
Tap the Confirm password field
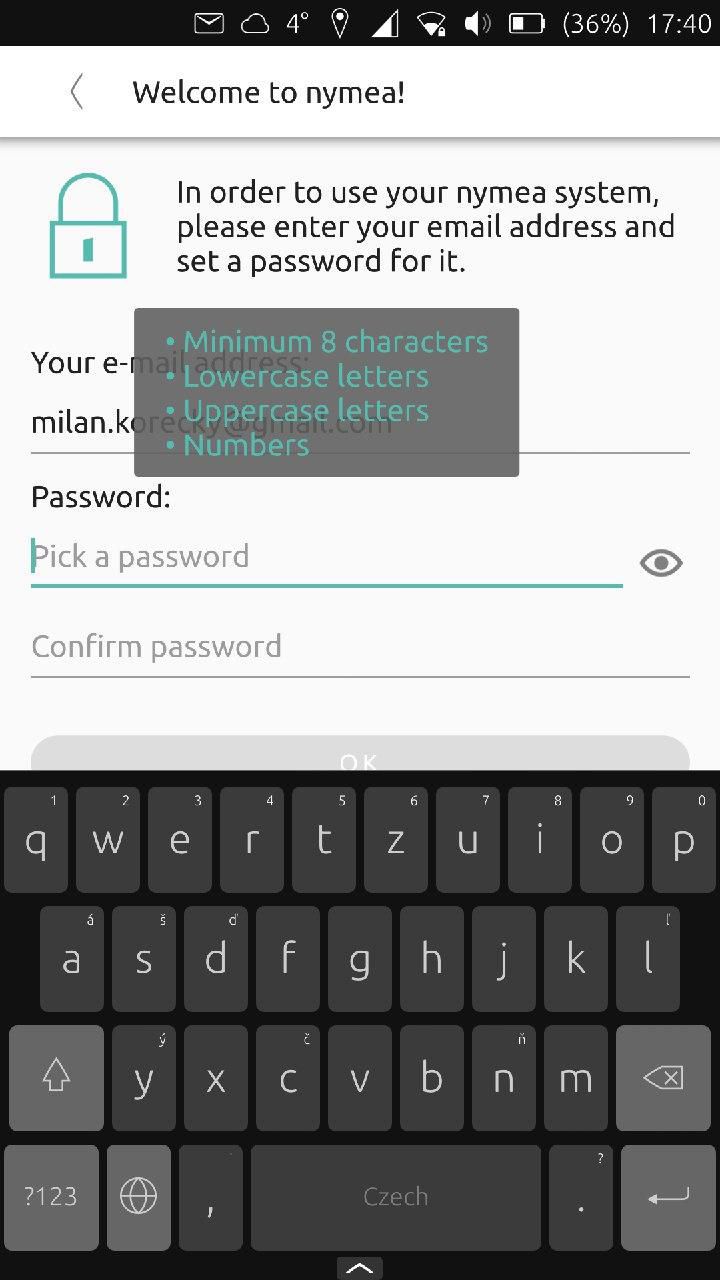click(x=360, y=647)
